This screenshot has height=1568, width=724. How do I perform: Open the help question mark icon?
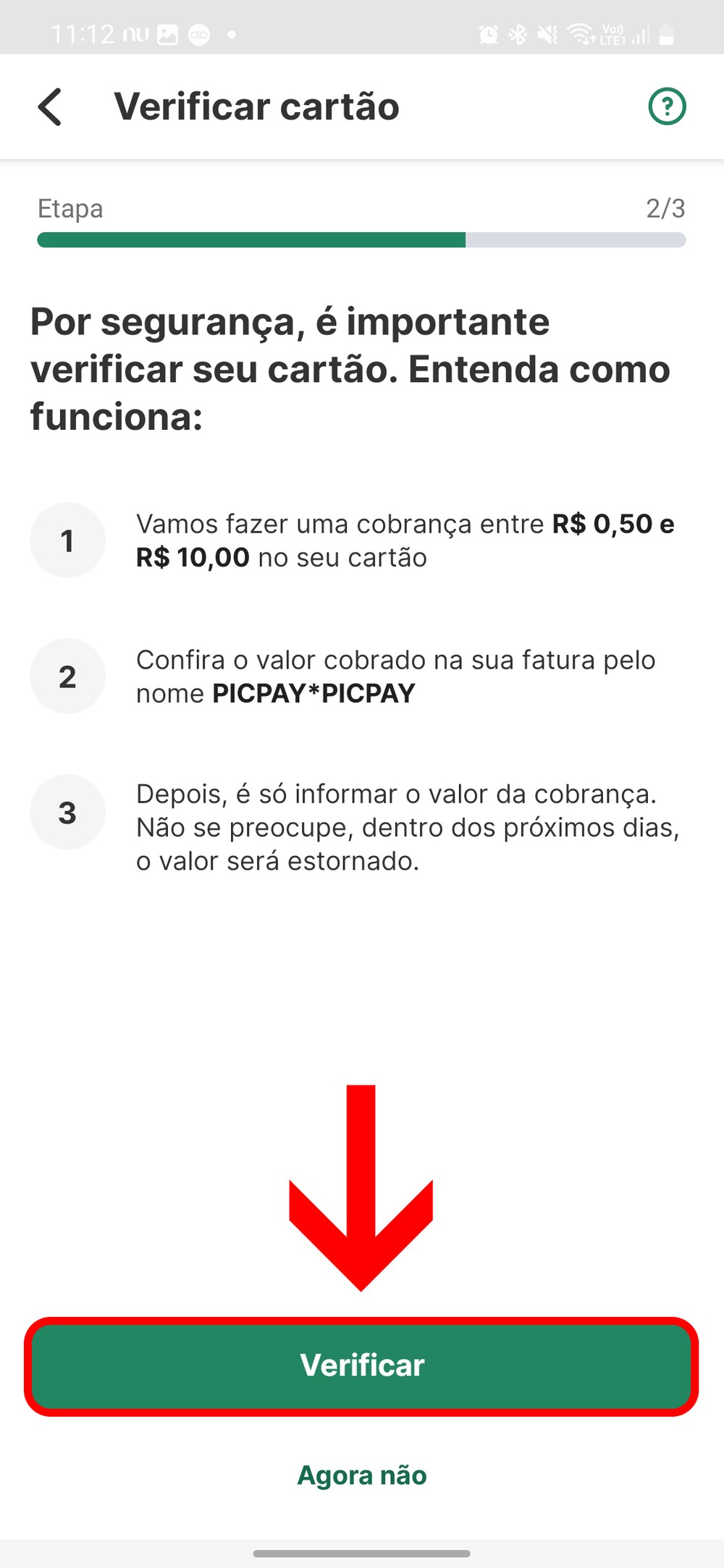tap(666, 107)
